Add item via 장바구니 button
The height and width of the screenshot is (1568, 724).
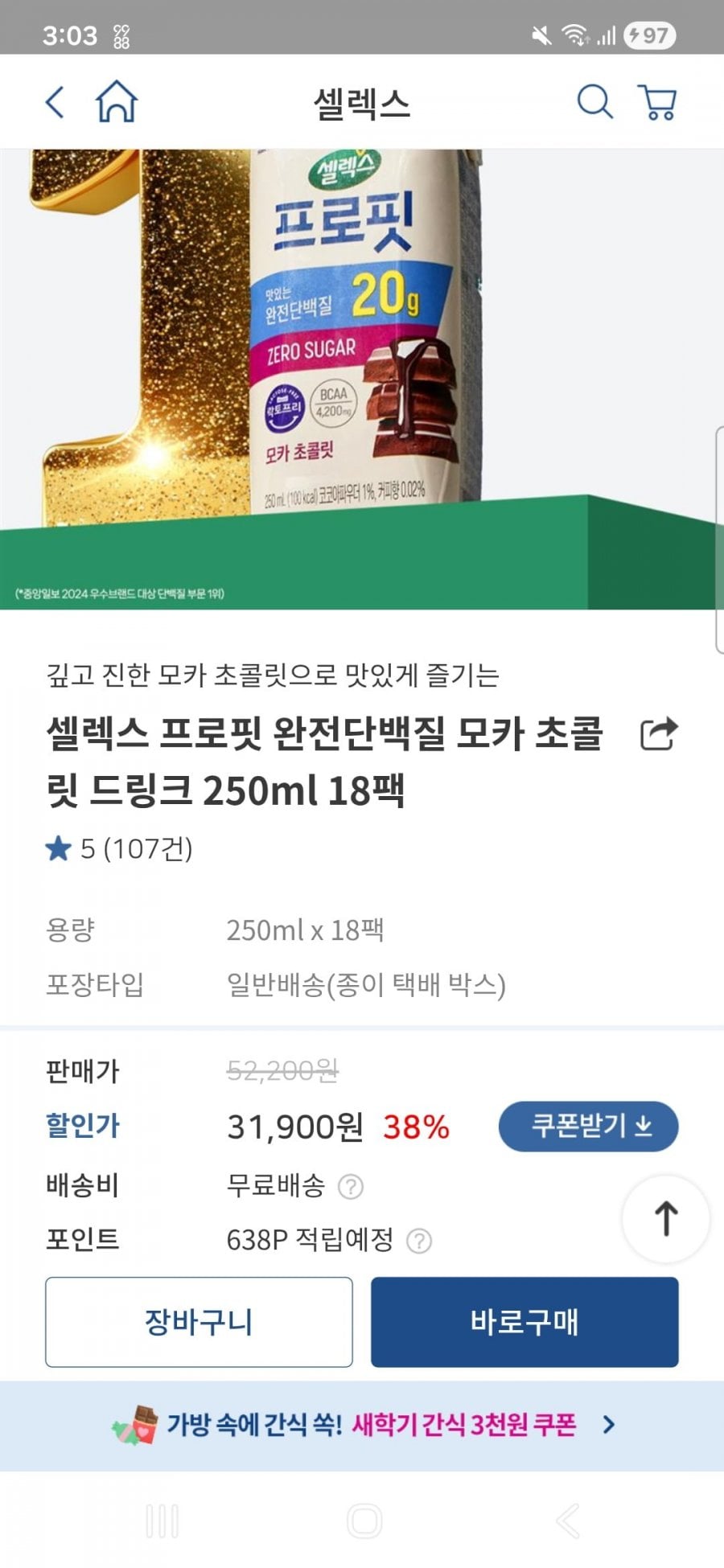tap(199, 1322)
